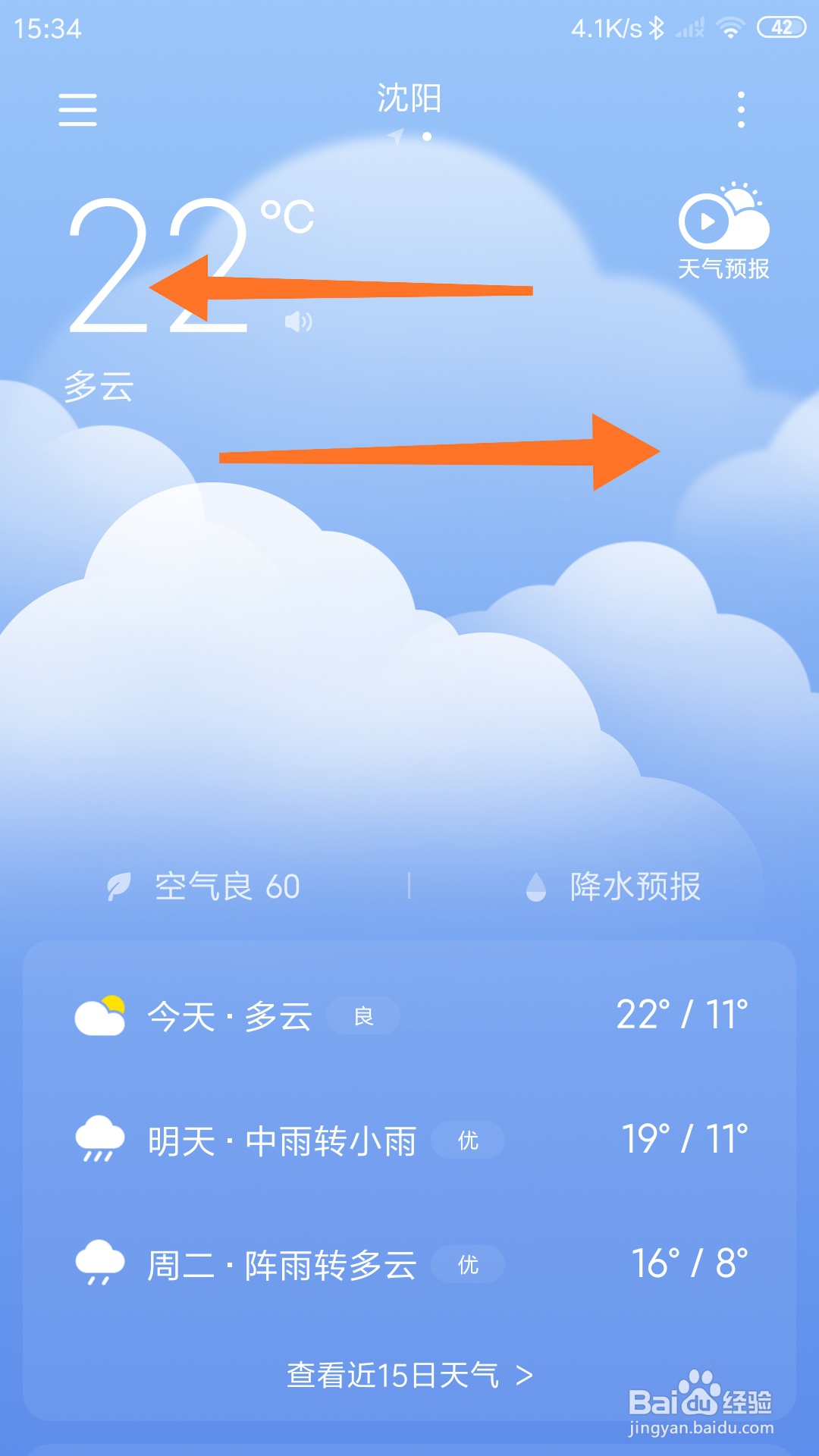Viewport: 819px width, 1456px height.
Task: Tap the leaf icon next to 空气良
Action: click(x=121, y=887)
